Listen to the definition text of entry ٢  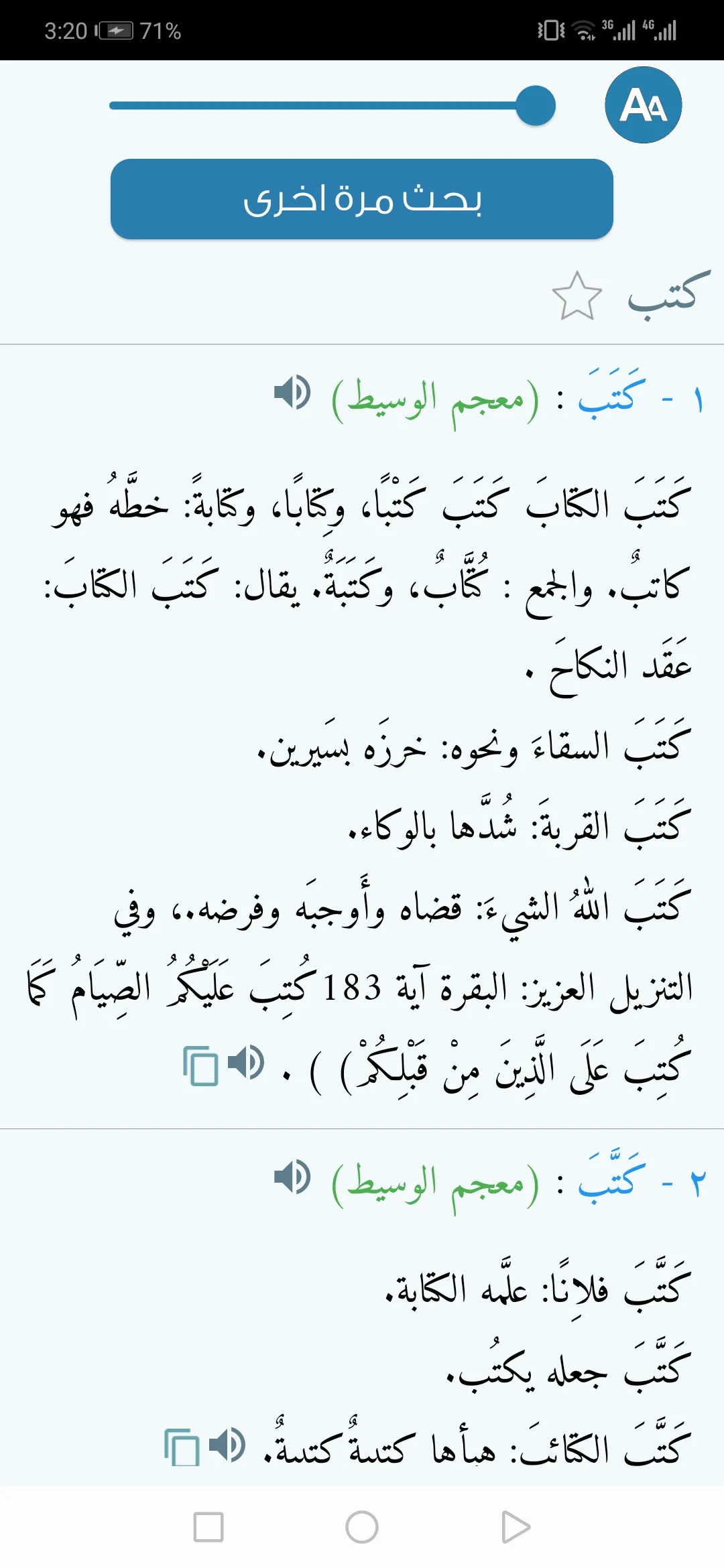coord(227,1445)
